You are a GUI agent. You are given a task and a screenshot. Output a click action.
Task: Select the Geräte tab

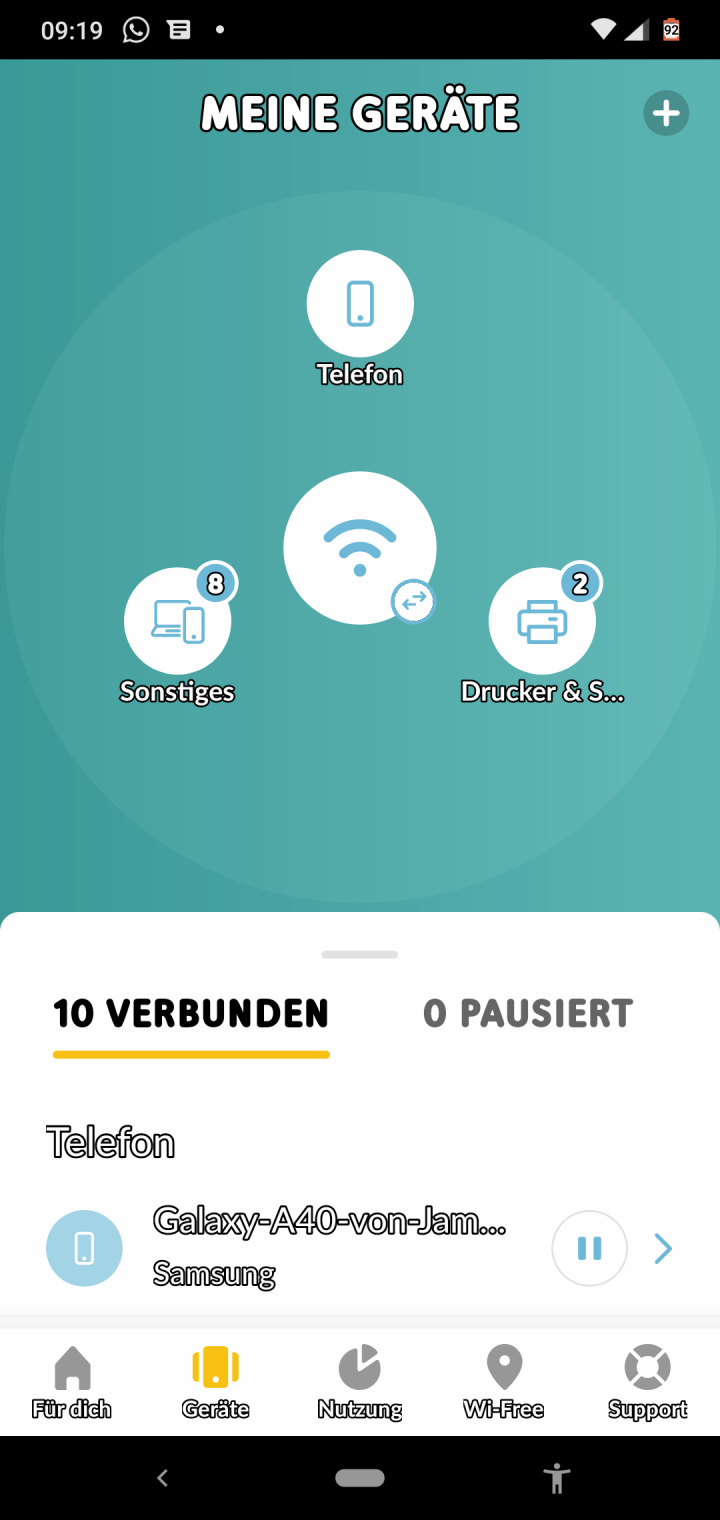(216, 1382)
